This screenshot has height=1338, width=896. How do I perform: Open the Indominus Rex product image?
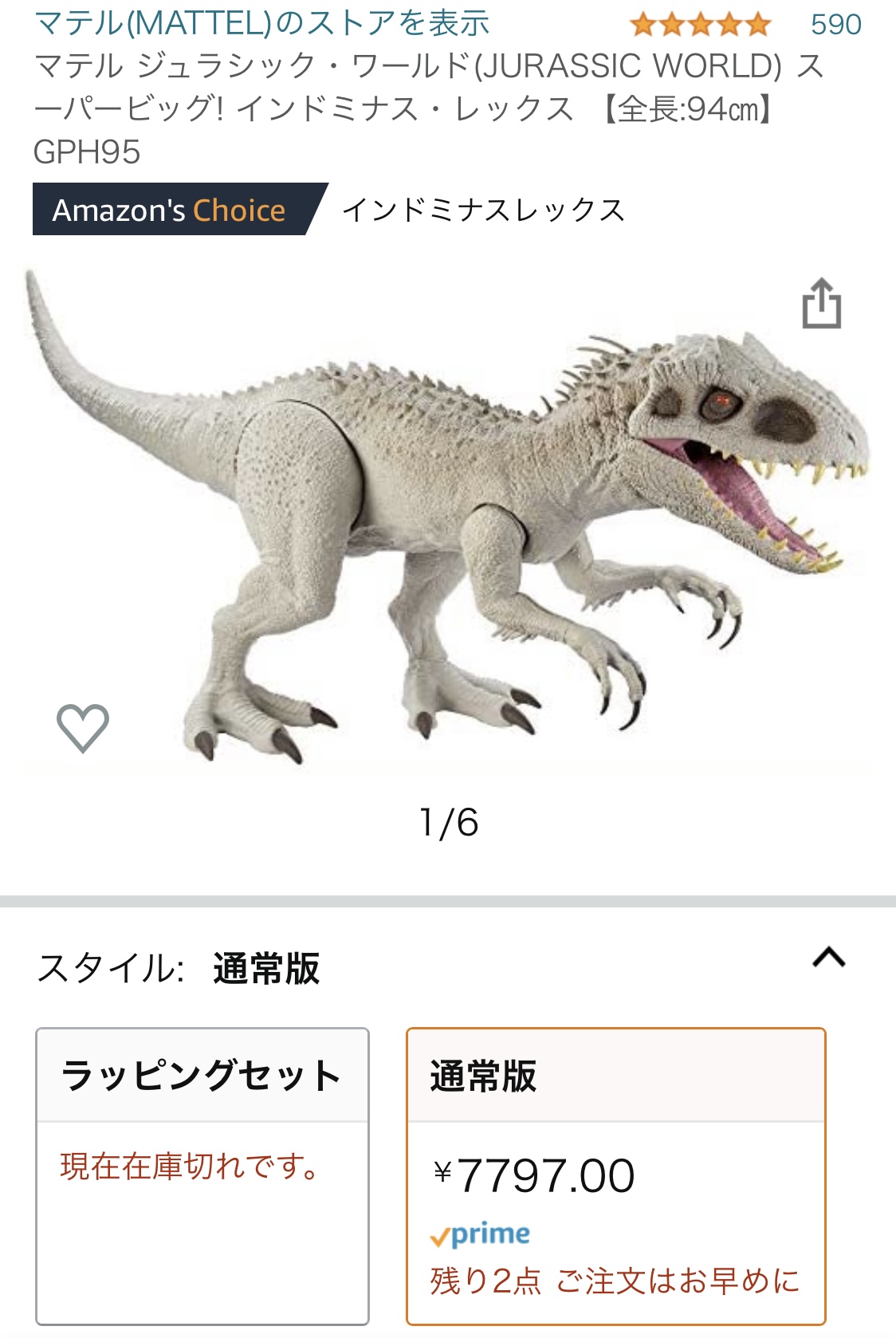(446, 518)
